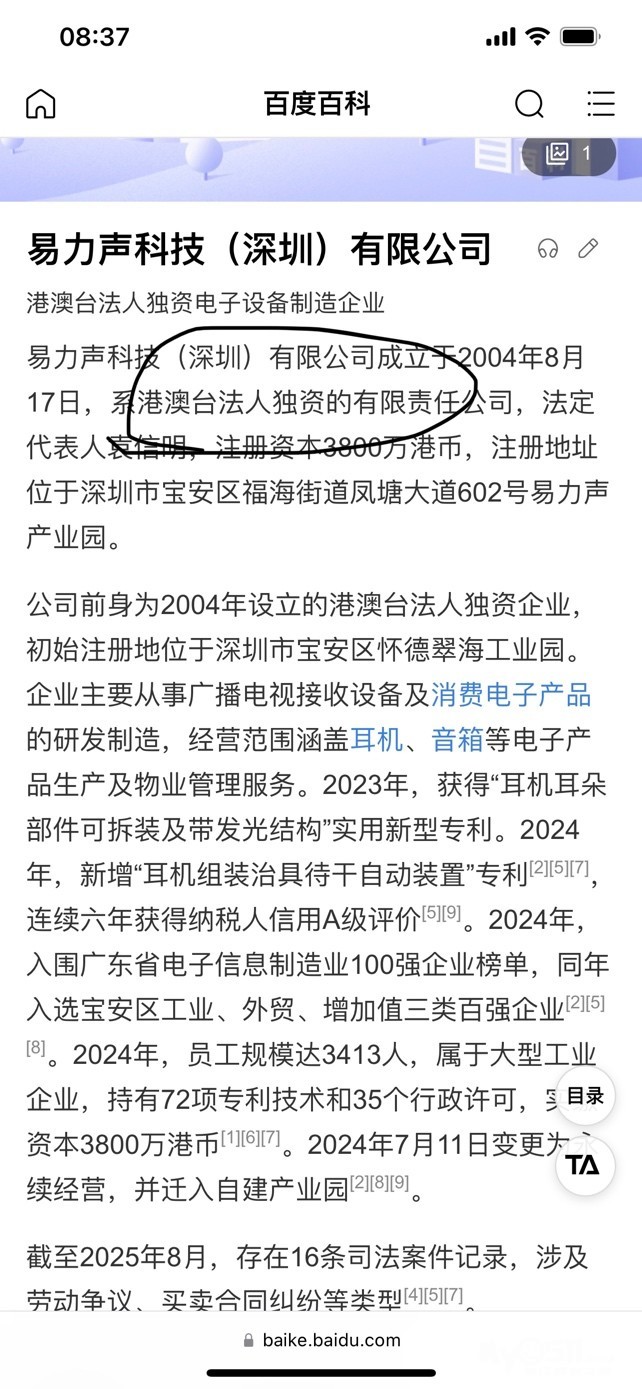Listen to the article with headphone icon
This screenshot has height=1389, width=642.
coord(547,249)
